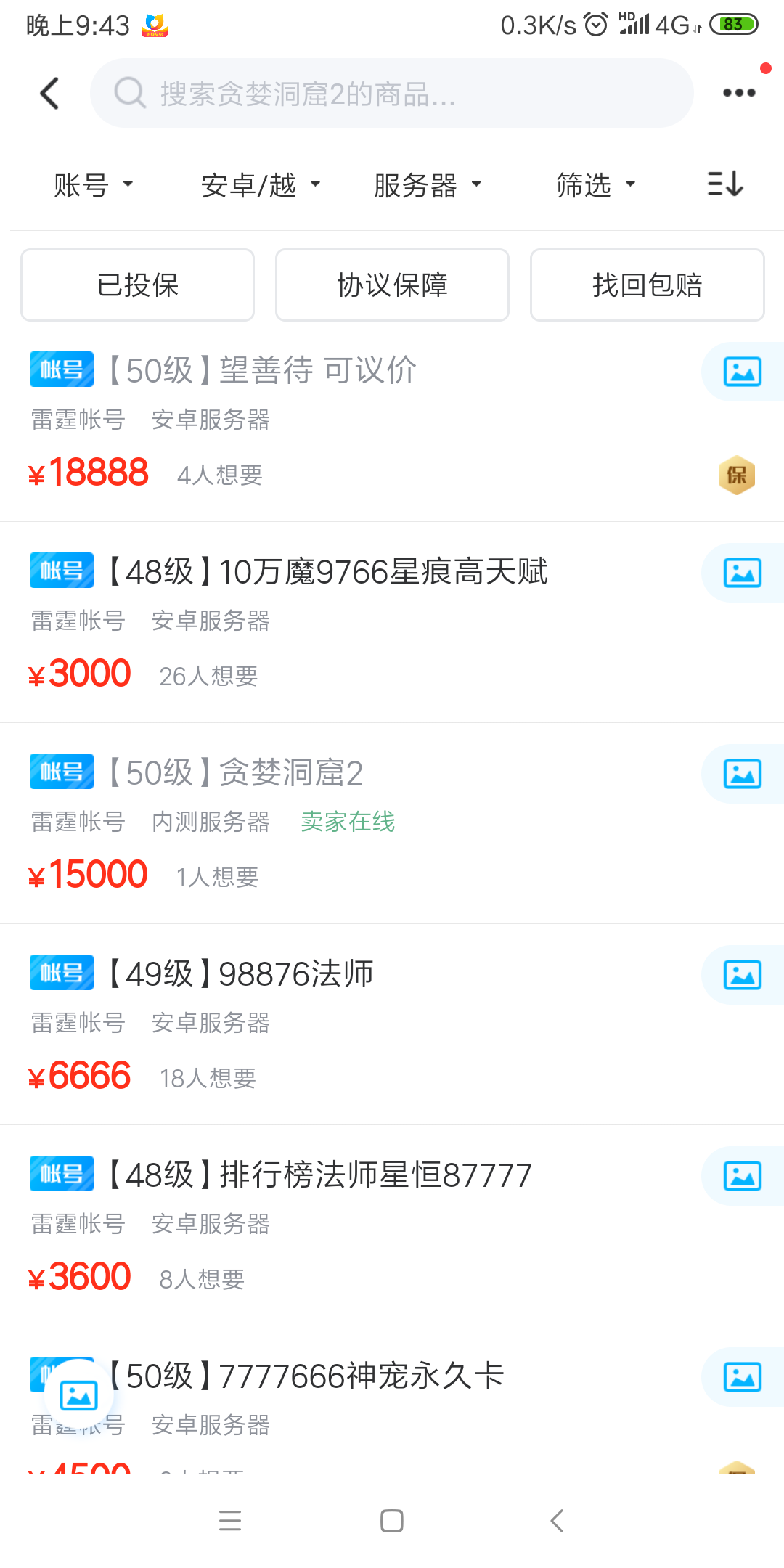Viewport: 784px width, 1568px height.
Task: Open the three-dot overflow menu
Action: 739,93
